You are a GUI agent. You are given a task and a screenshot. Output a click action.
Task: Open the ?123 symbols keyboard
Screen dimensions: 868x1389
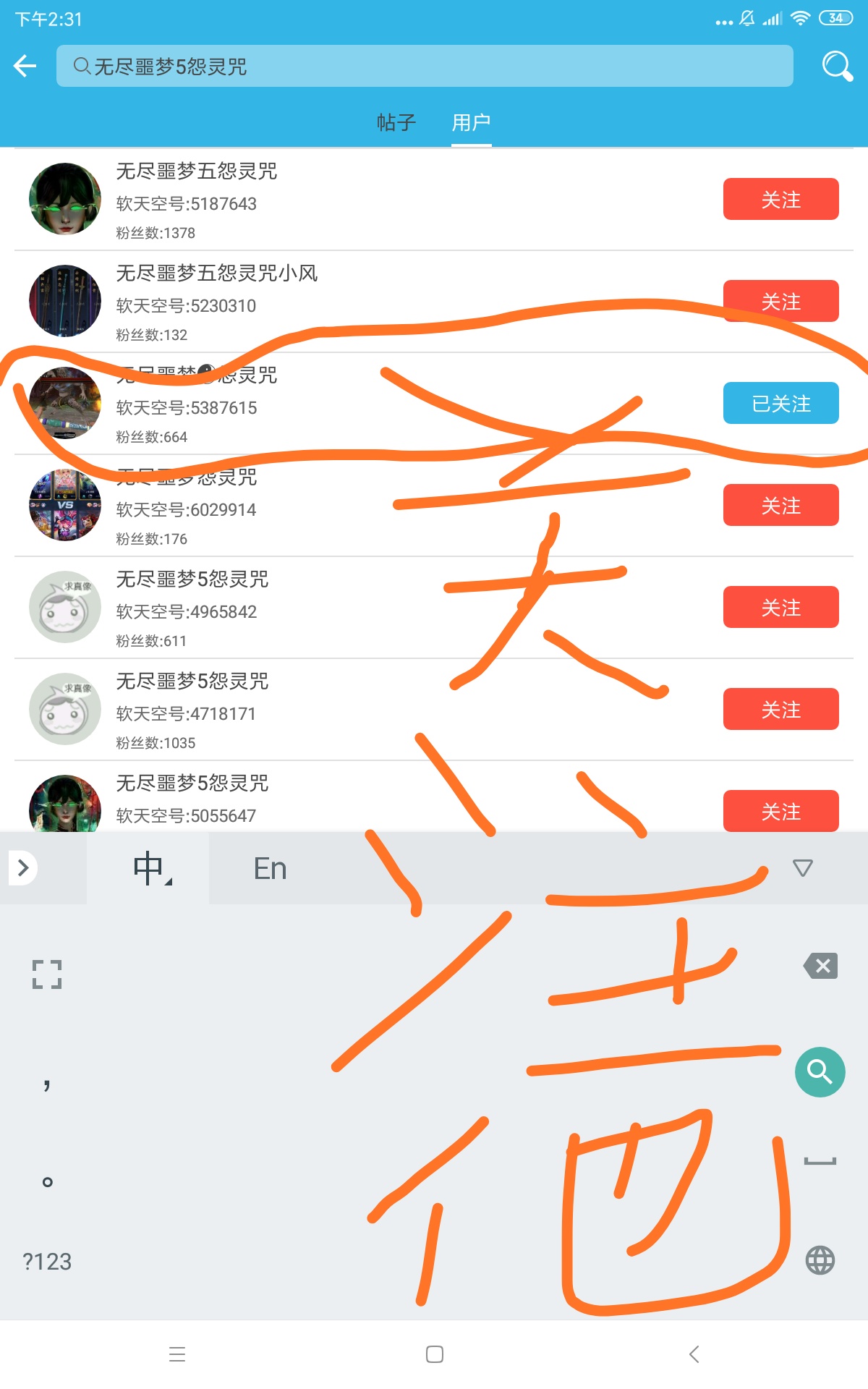[47, 1262]
